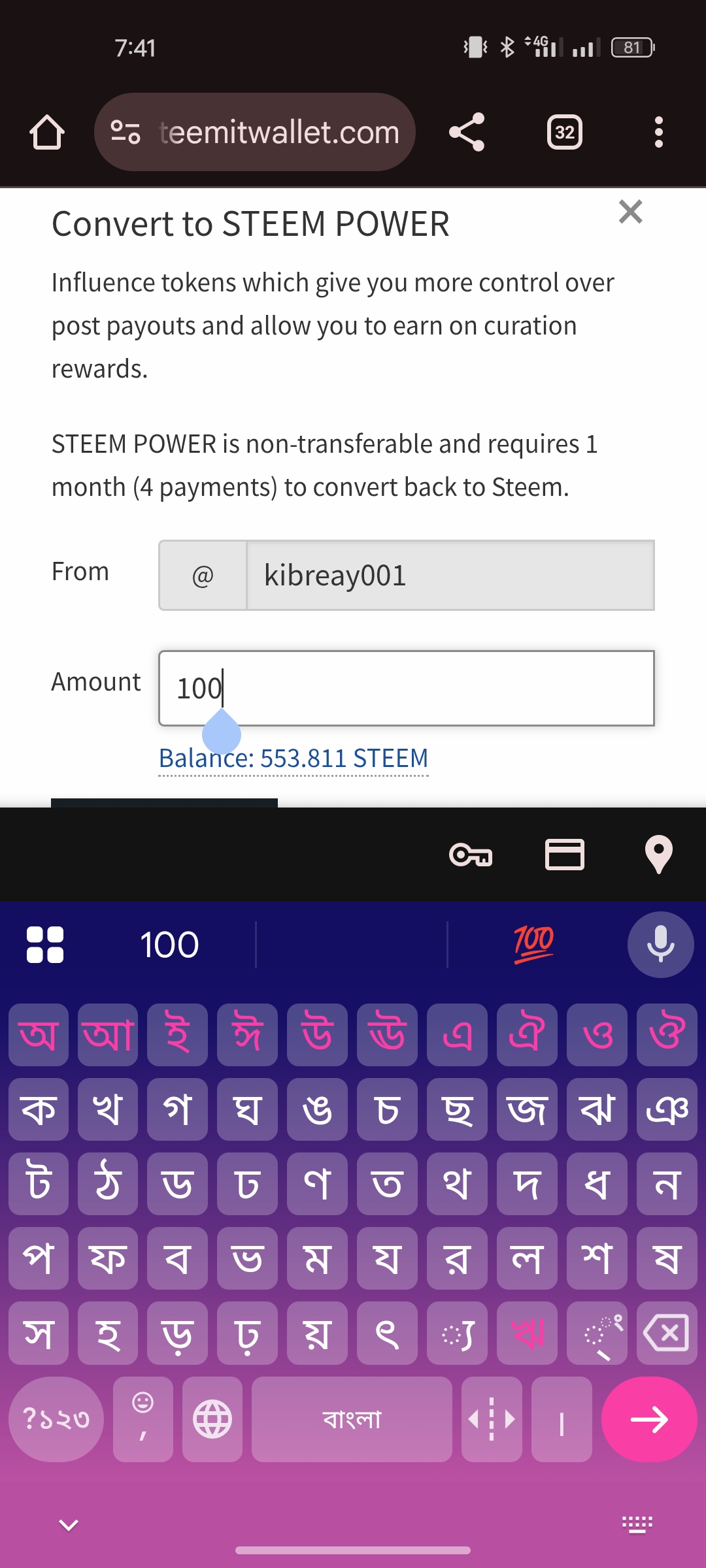Tap the pink enter arrow key
This screenshot has height=1568, width=706.
649,1419
